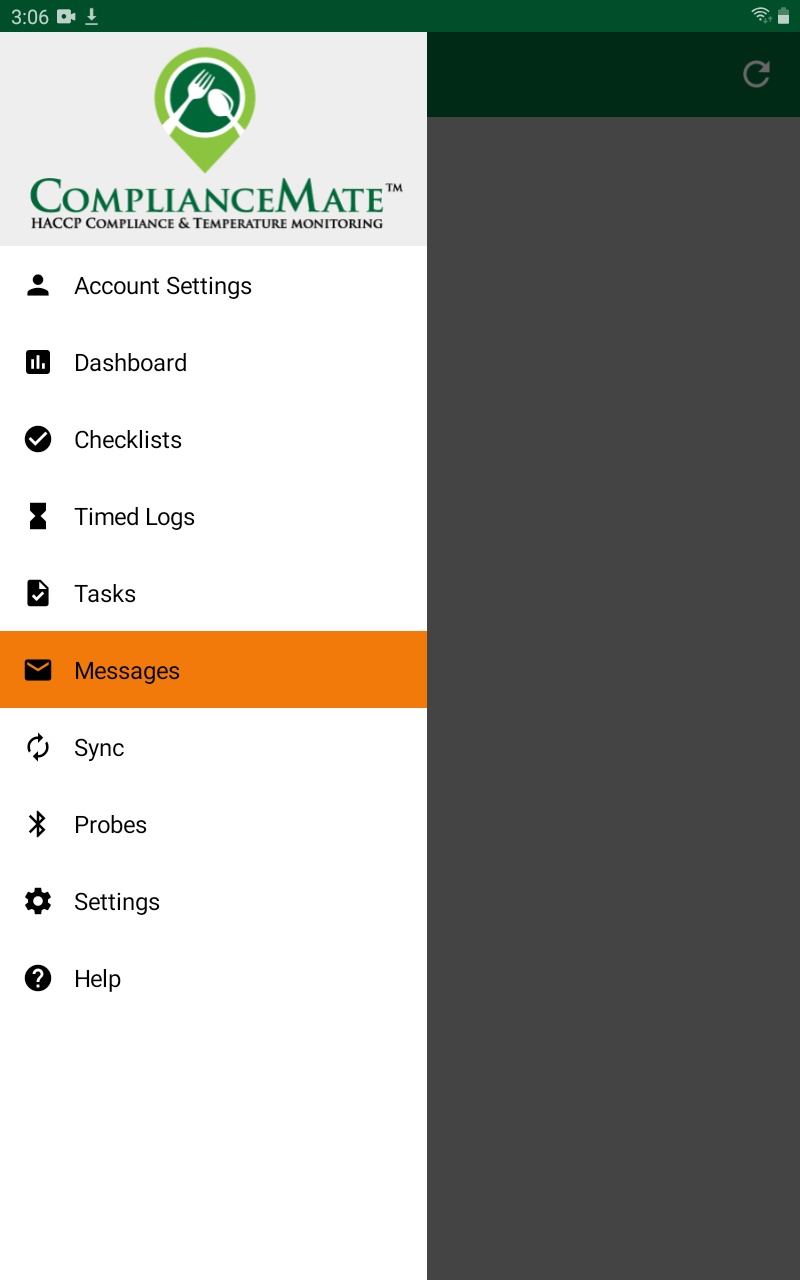
Task: Go to the Dashboard
Action: coord(130,363)
